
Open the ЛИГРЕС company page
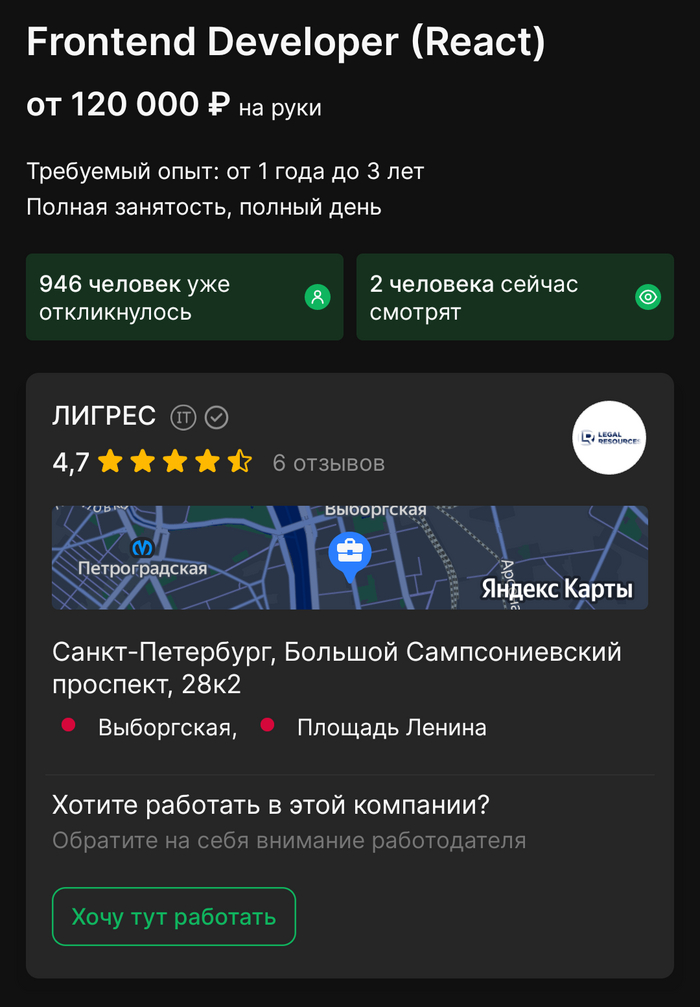[x=104, y=416]
